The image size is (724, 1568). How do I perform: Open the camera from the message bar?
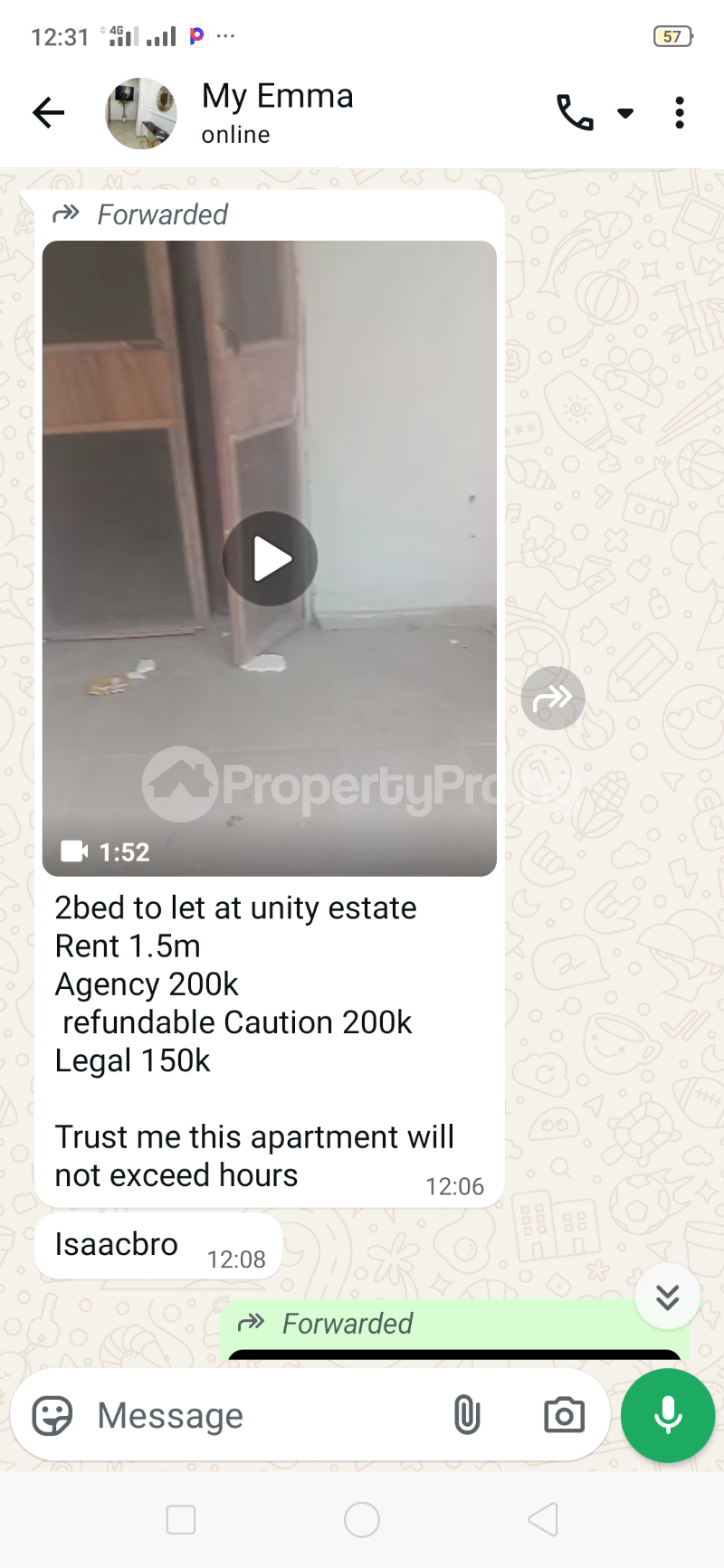pos(564,1414)
